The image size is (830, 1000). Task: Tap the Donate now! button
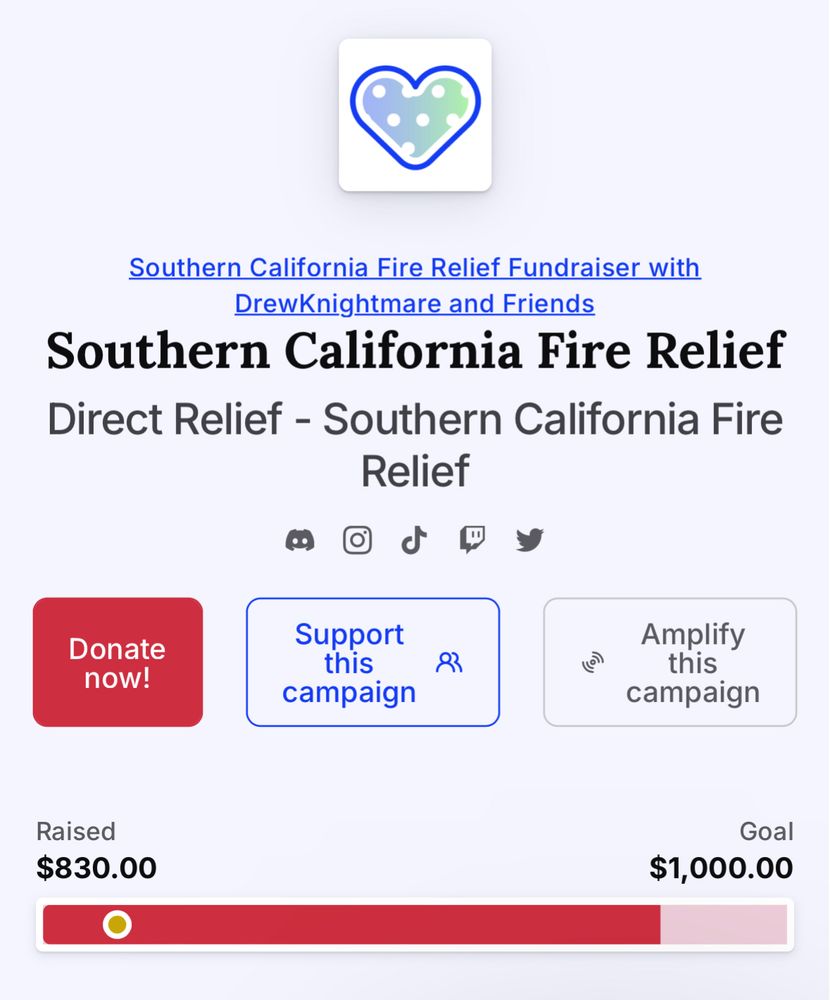click(118, 662)
